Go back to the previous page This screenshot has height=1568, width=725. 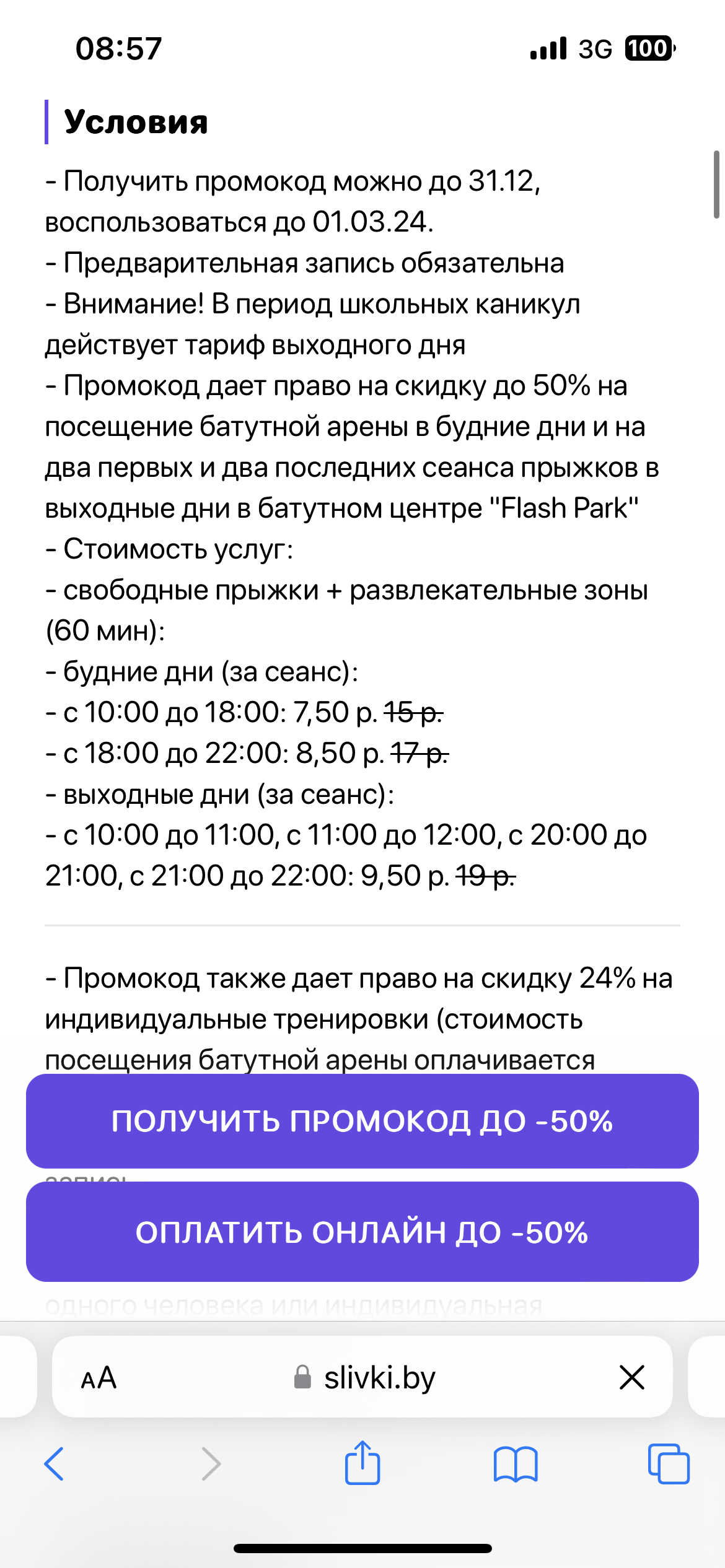[x=55, y=1464]
